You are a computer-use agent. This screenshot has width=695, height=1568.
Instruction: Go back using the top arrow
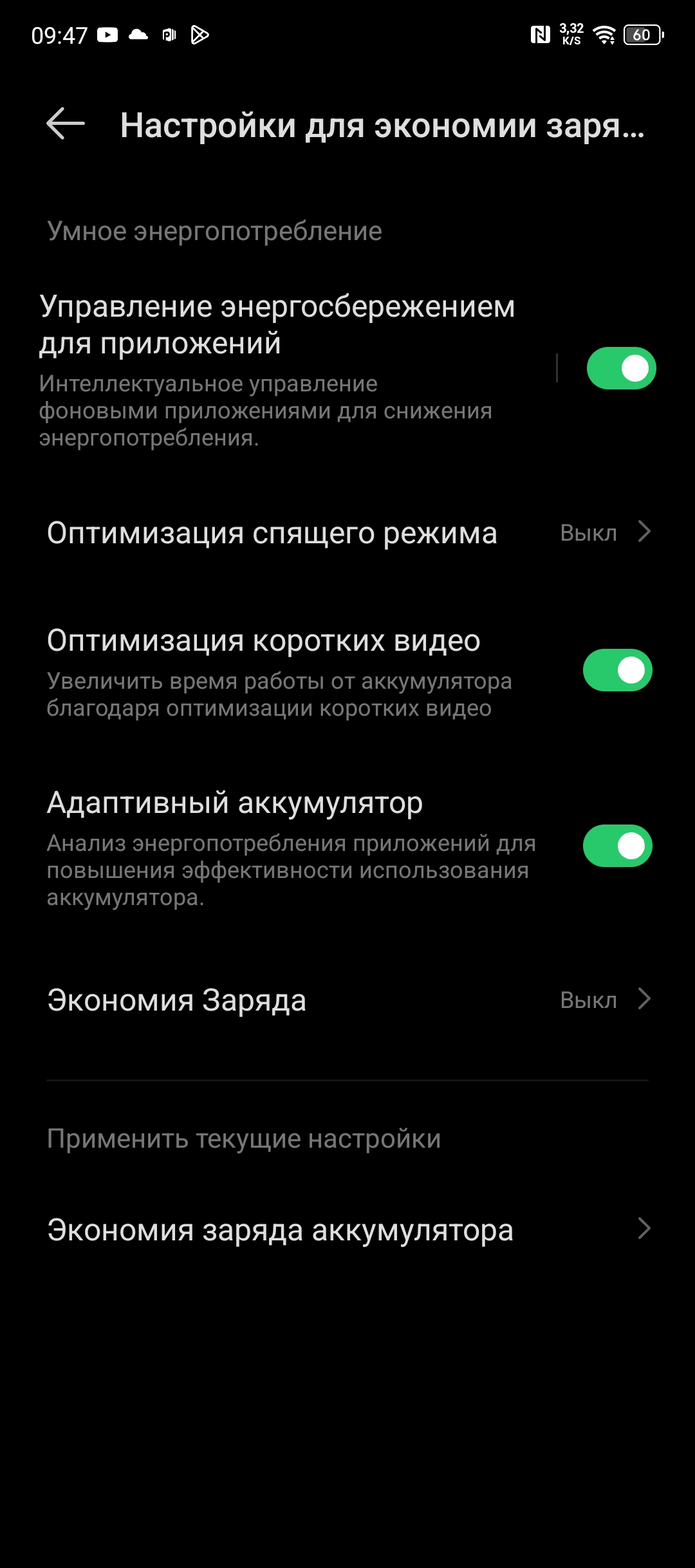point(66,124)
